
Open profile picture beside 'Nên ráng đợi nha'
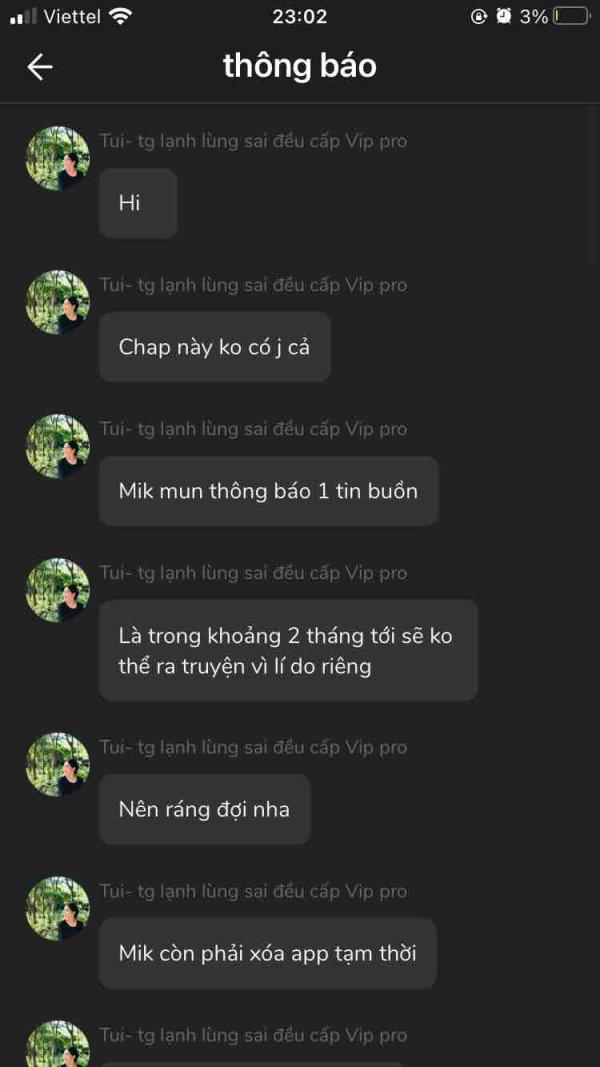pyautogui.click(x=58, y=764)
